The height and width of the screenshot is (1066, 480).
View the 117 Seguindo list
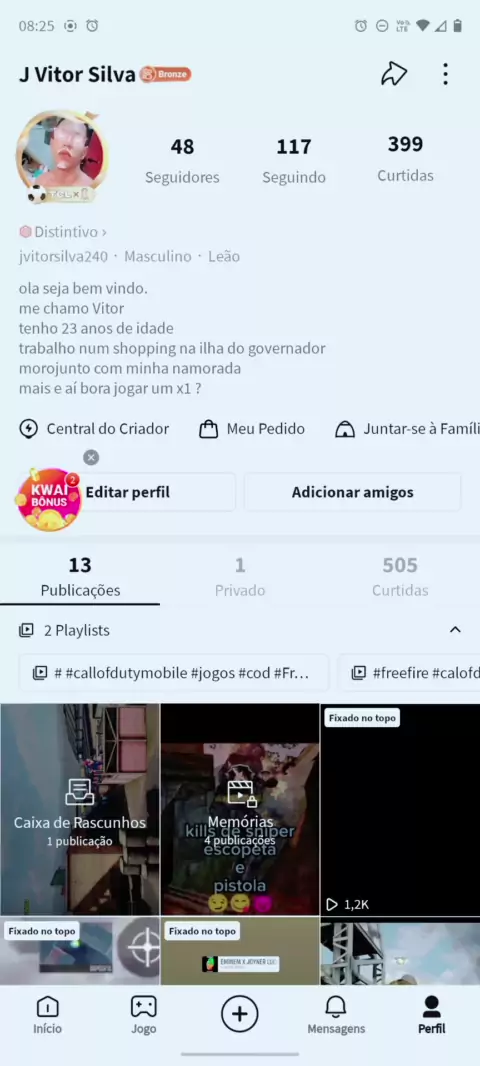point(294,160)
